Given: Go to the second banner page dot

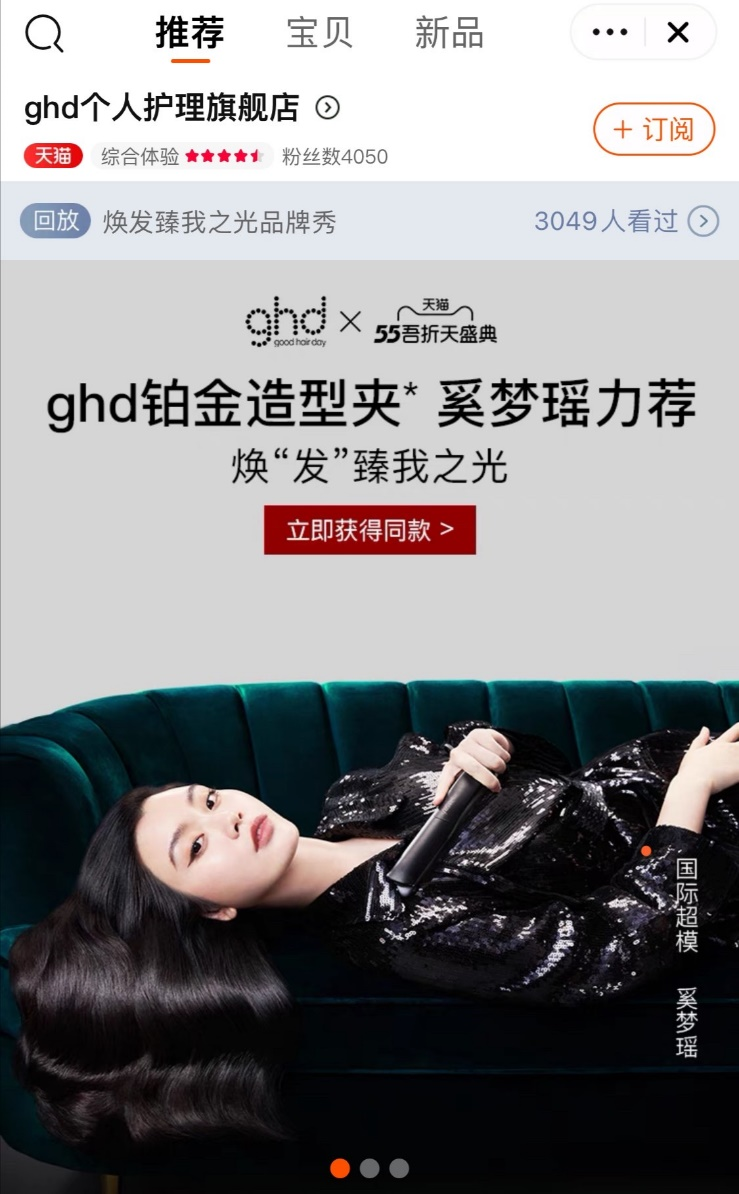Looking at the screenshot, I should pyautogui.click(x=369, y=1168).
